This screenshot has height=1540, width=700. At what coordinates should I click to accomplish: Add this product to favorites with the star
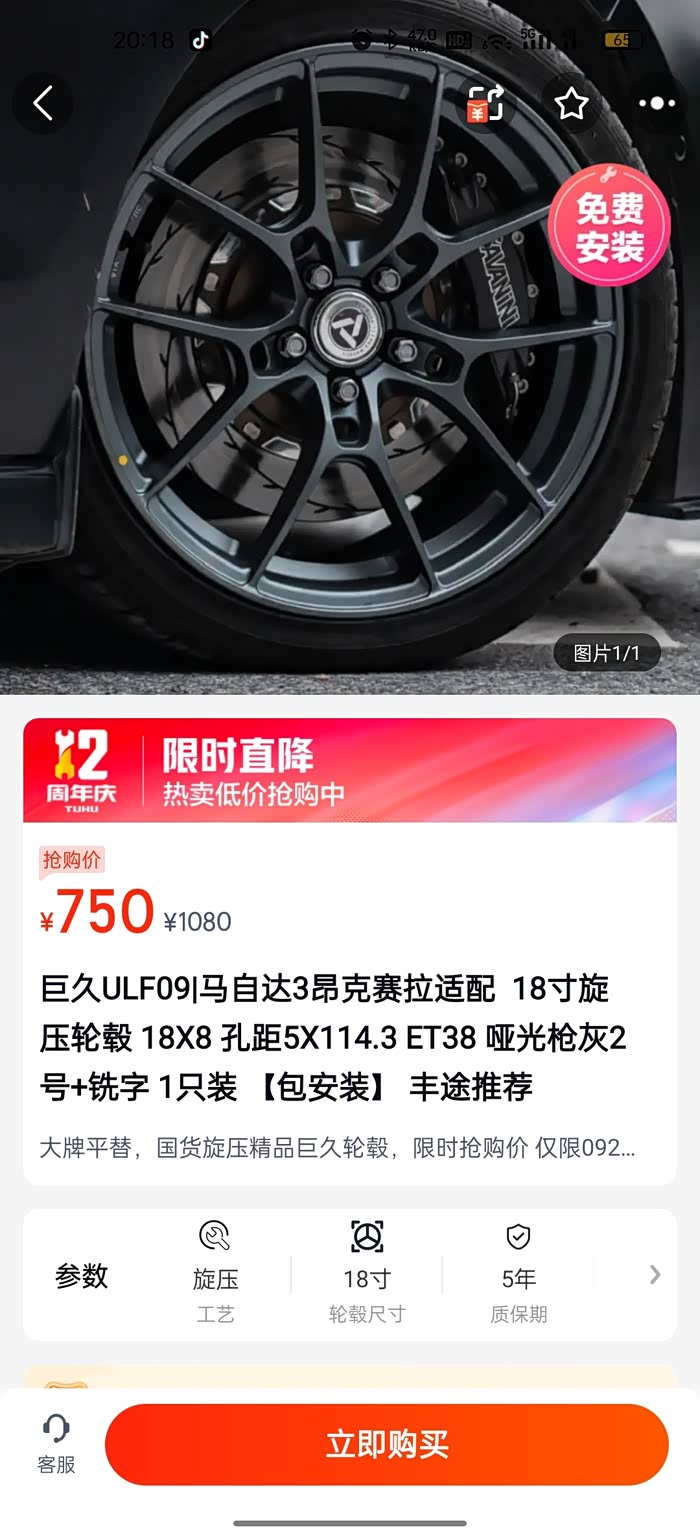(571, 103)
